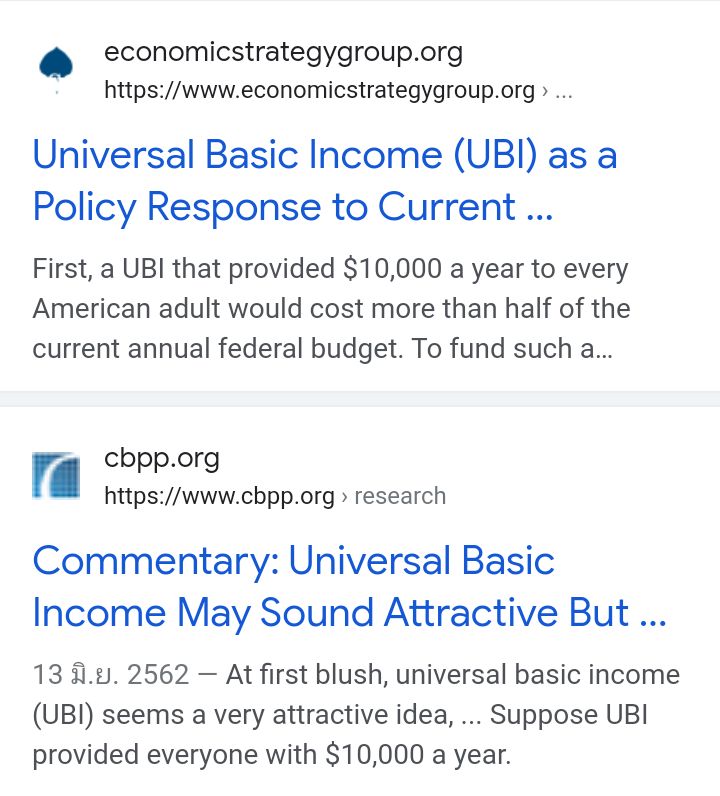Open the Commentary article from cbpp.org
The width and height of the screenshot is (720, 796).
pyautogui.click(x=348, y=587)
